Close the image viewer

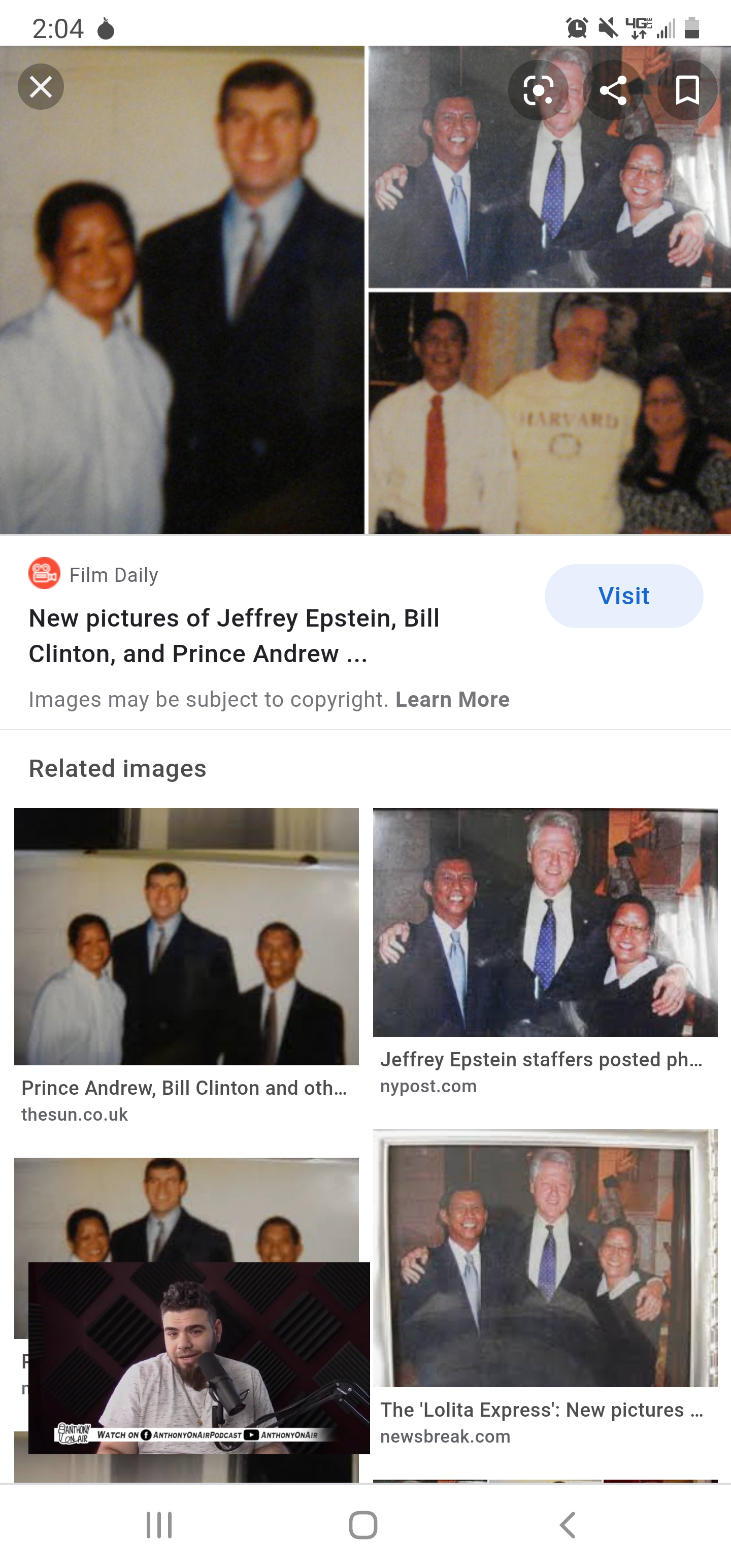pos(41,87)
